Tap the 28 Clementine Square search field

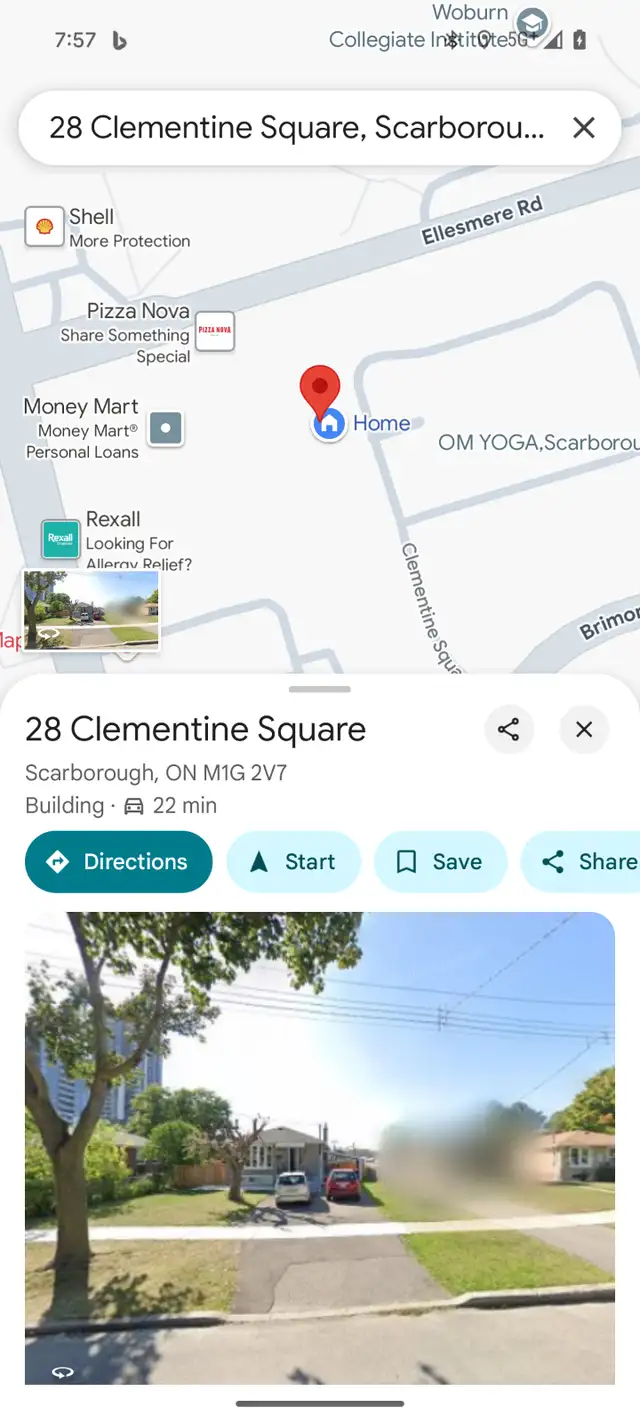click(296, 128)
